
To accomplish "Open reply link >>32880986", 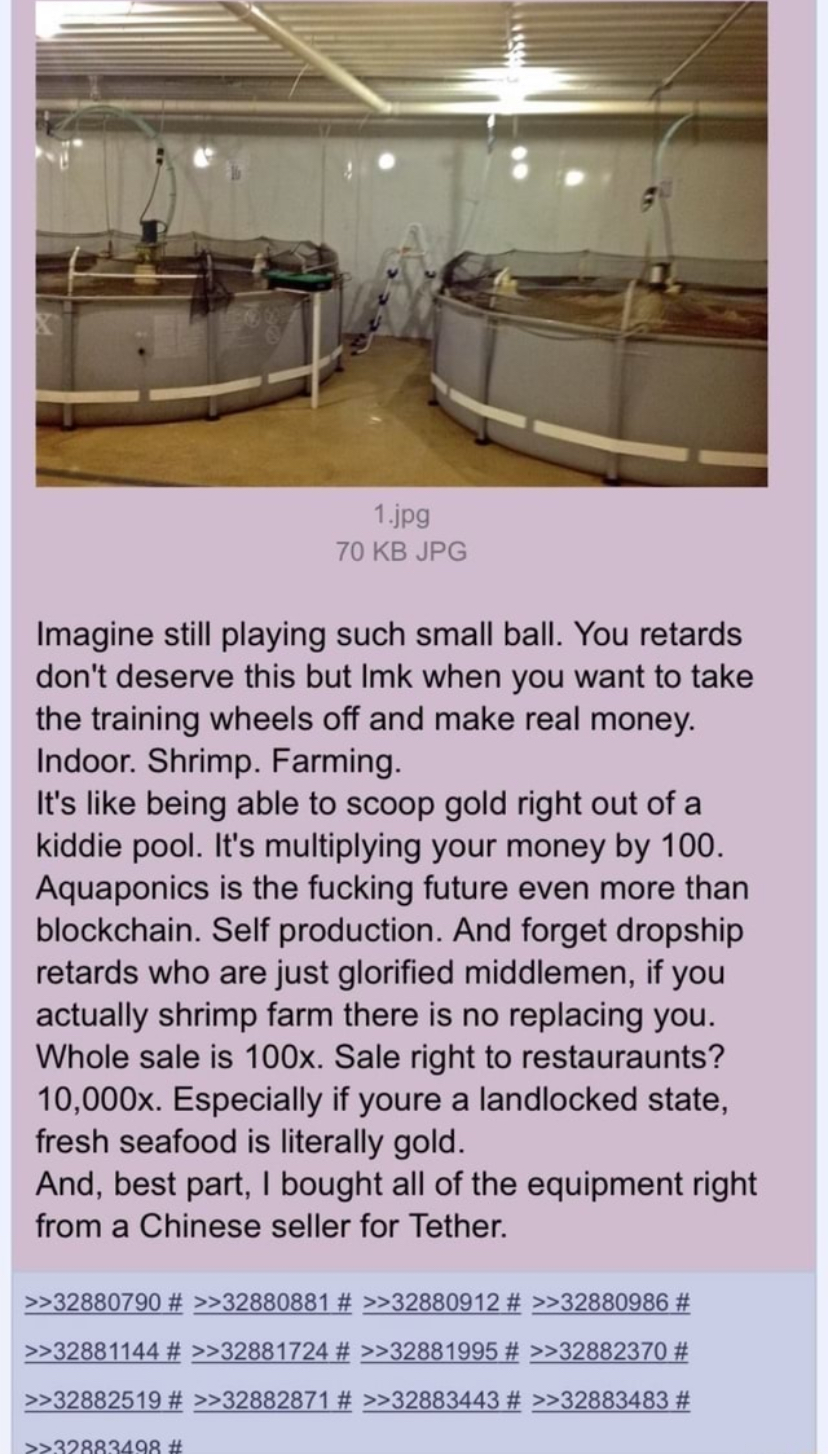I will tap(600, 1303).
